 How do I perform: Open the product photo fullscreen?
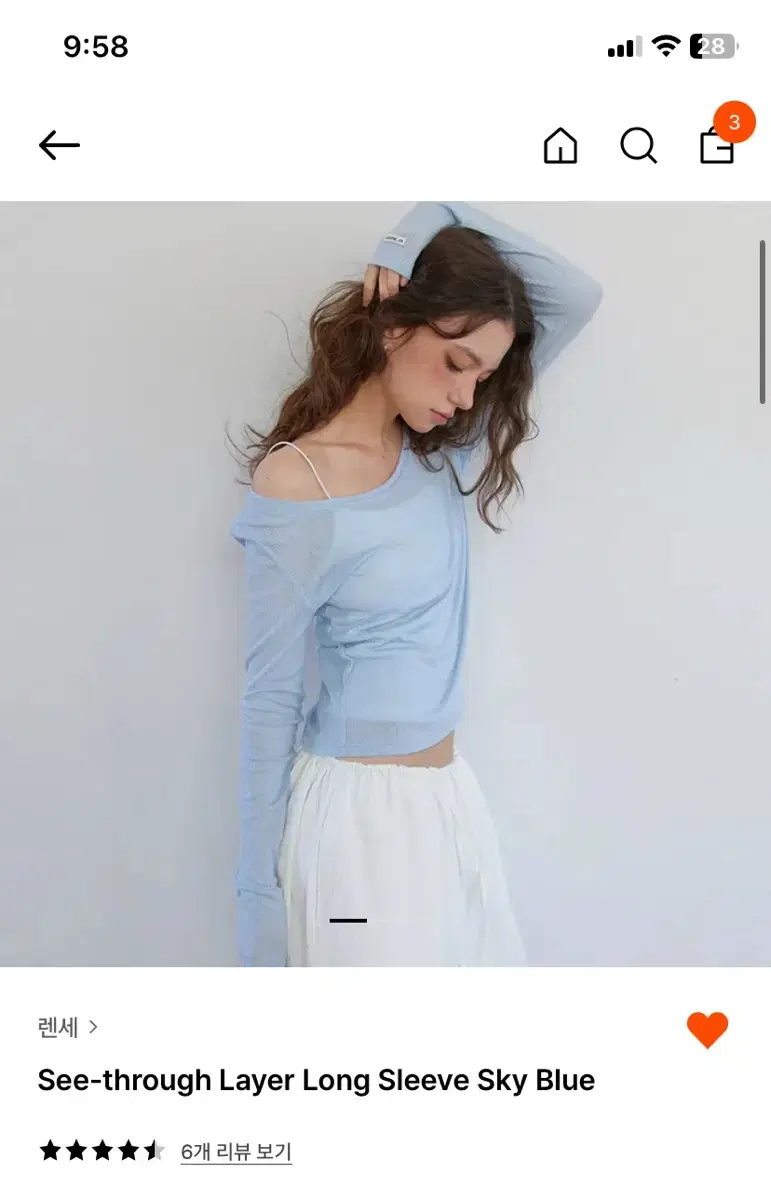[385, 580]
